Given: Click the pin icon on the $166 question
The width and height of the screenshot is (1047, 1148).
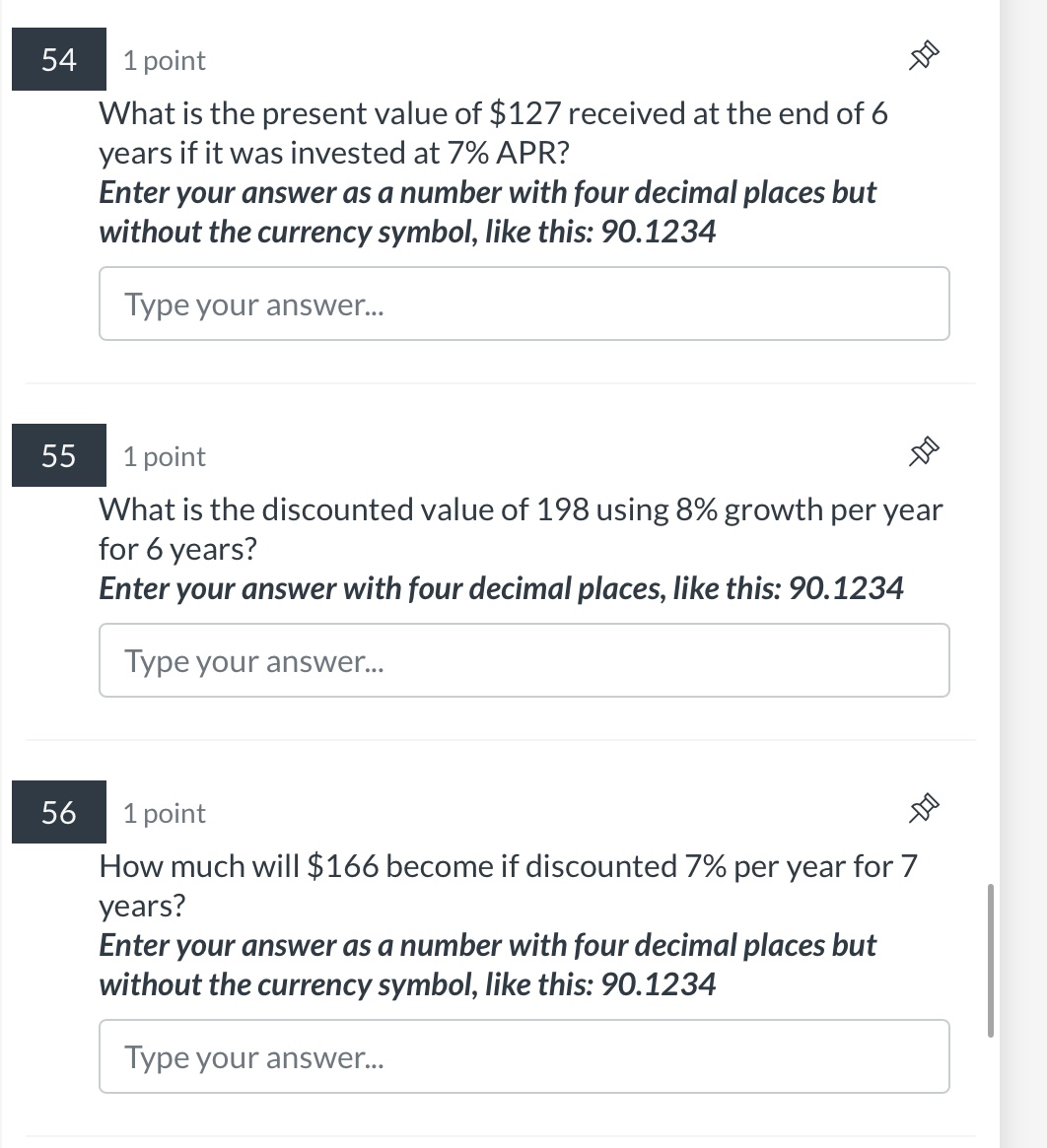Looking at the screenshot, I should pyautogui.click(x=923, y=808).
